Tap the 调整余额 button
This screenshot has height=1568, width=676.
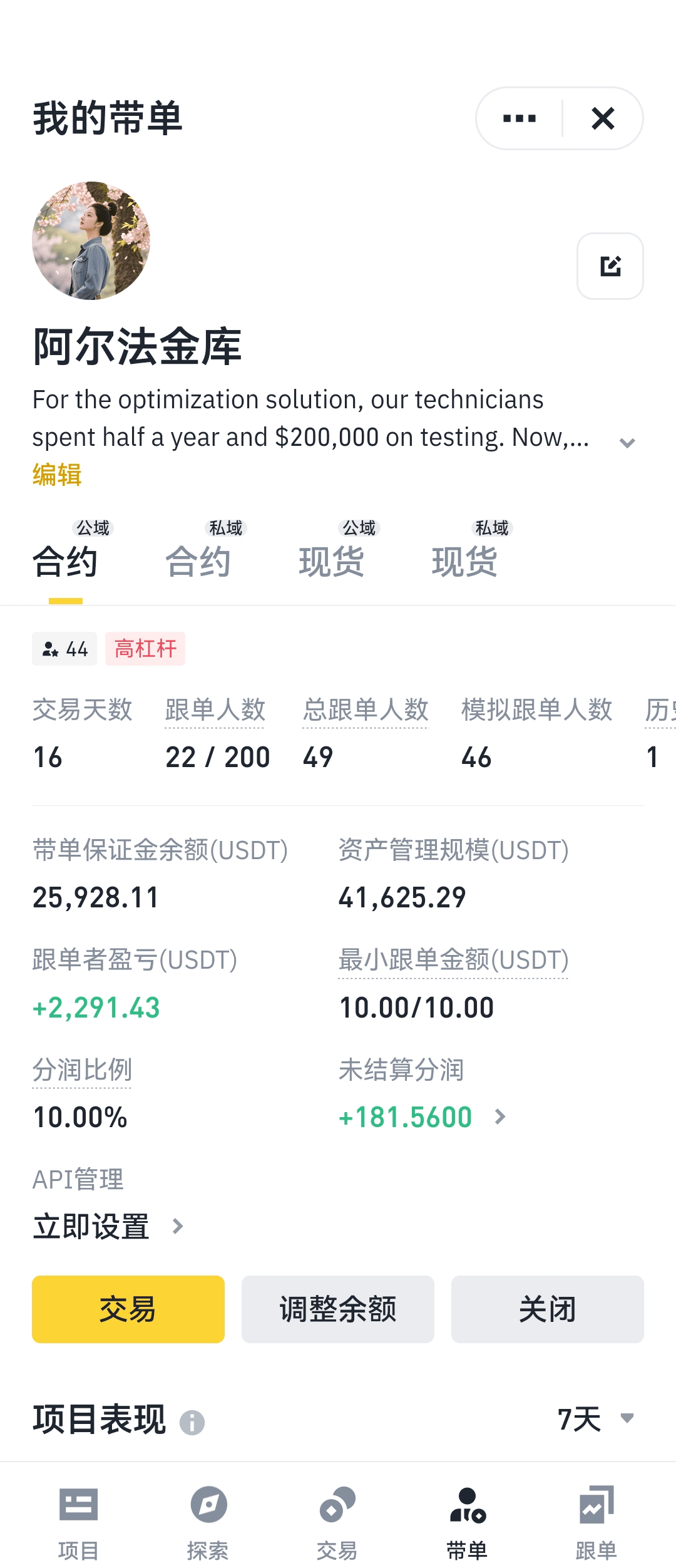tap(337, 1309)
